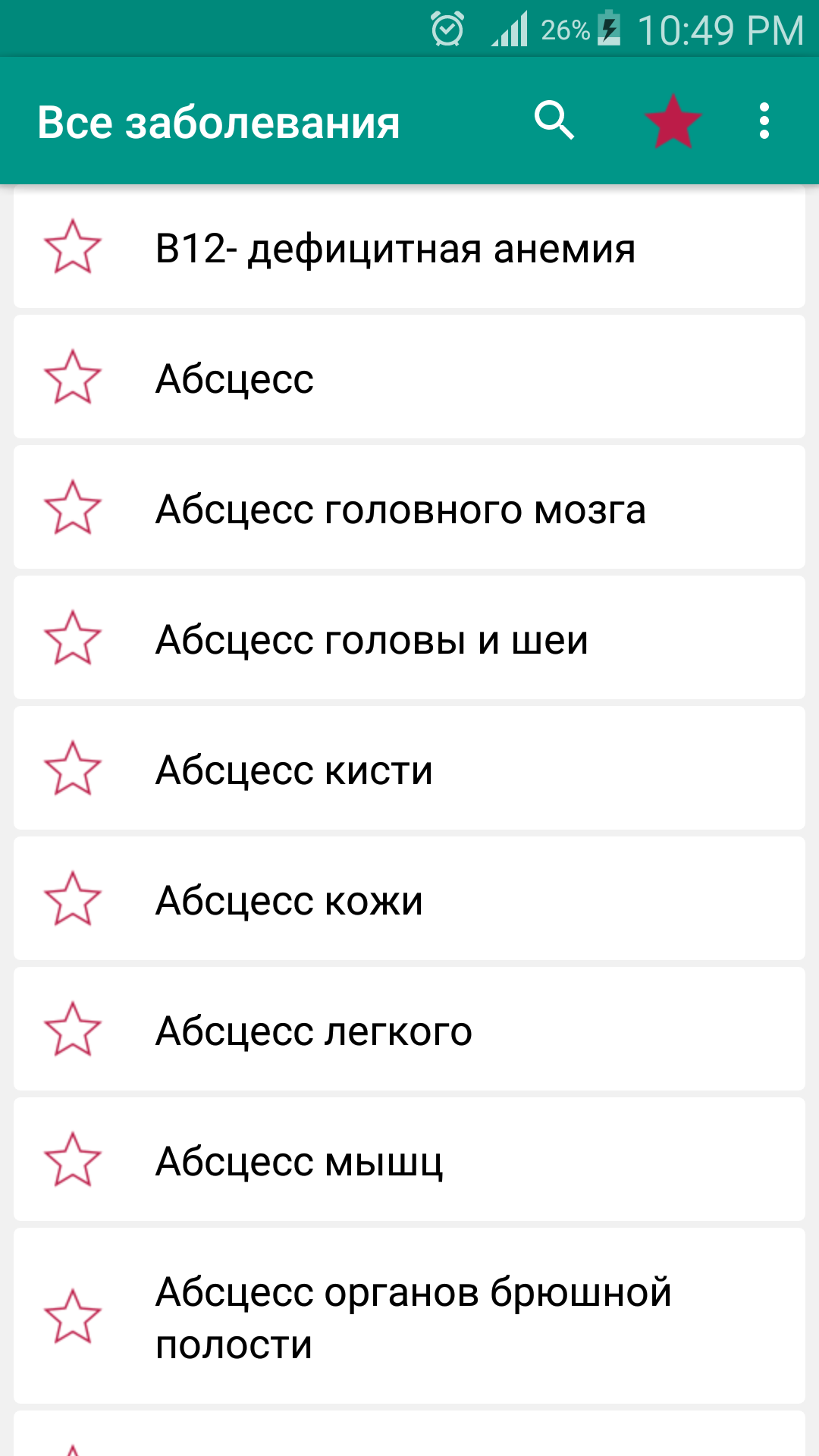The width and height of the screenshot is (819, 1456).
Task: Mark Абсцесс кожи with its star
Action: (73, 899)
